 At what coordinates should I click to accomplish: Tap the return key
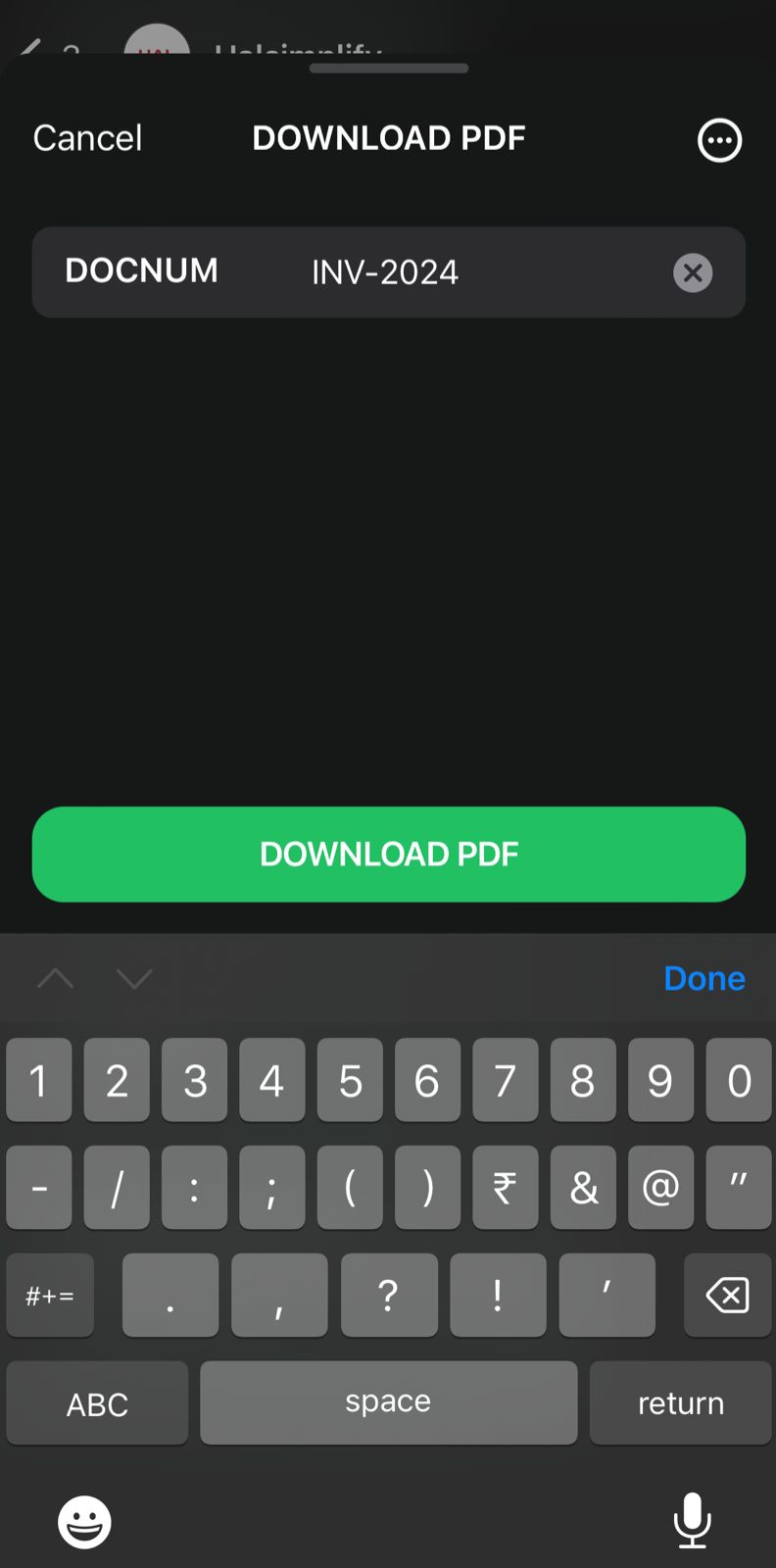[x=680, y=1403]
